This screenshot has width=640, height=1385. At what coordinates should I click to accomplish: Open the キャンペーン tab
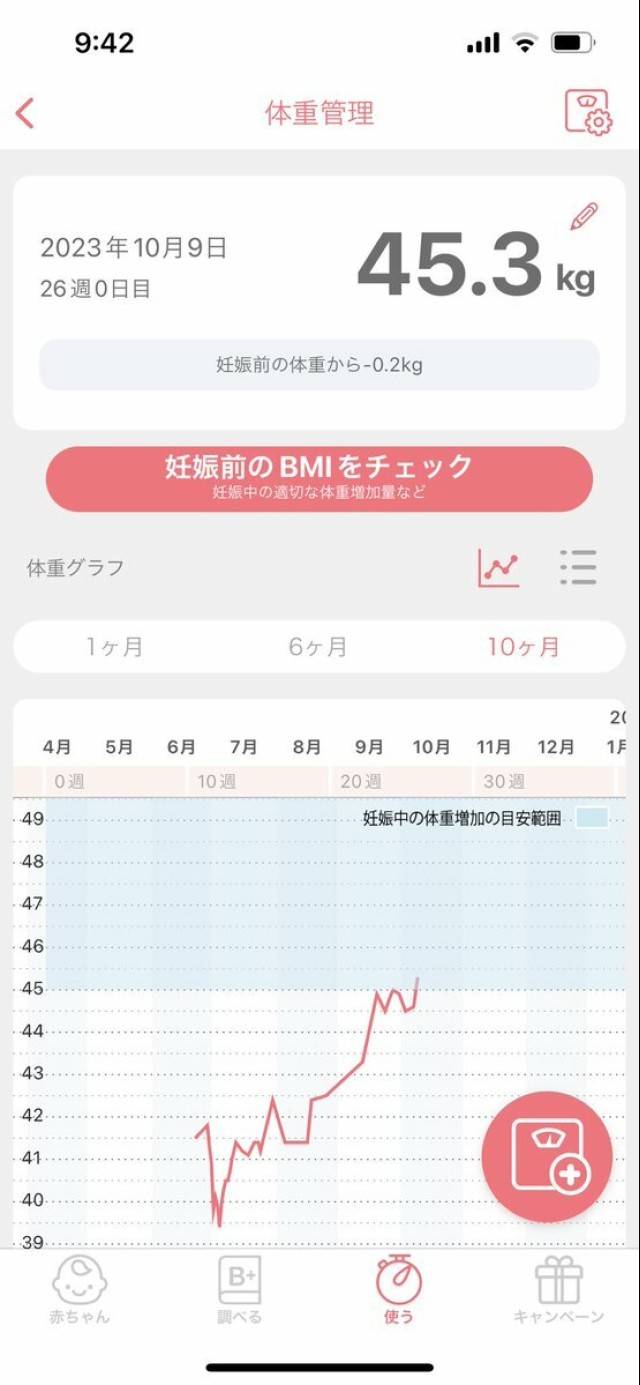[558, 1290]
